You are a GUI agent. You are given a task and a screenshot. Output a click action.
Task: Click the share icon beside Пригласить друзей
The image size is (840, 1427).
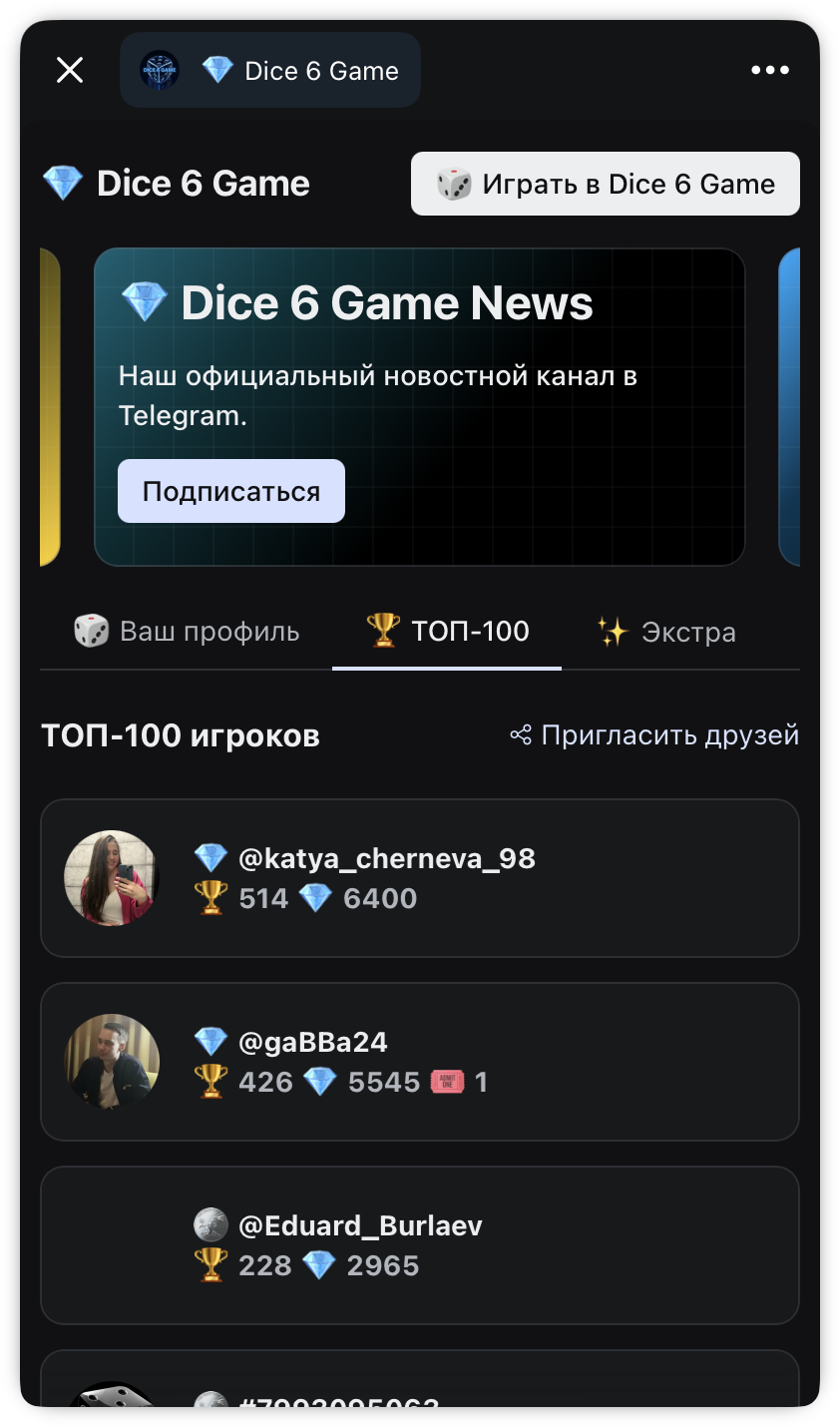pyautogui.click(x=518, y=734)
